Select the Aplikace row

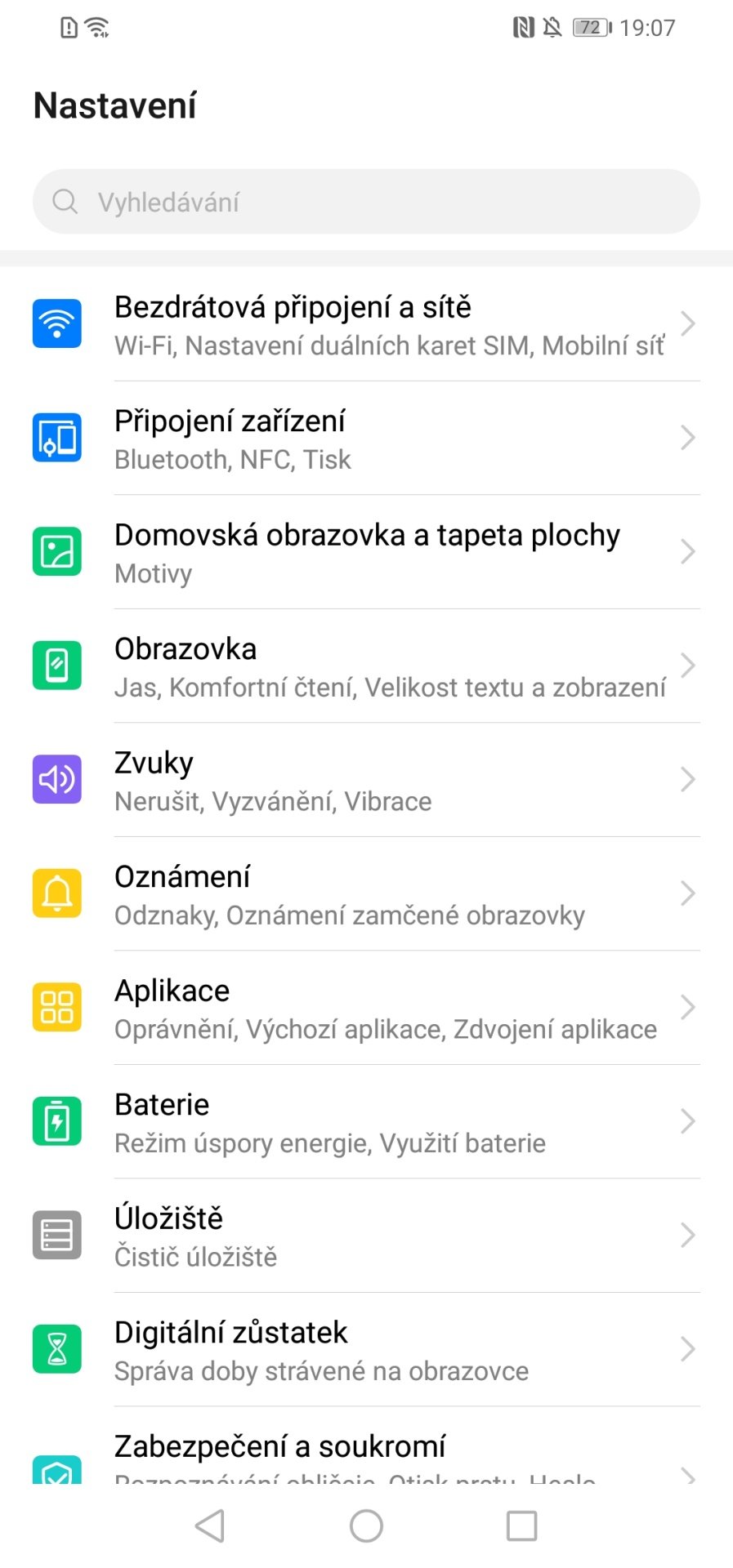[366, 1008]
